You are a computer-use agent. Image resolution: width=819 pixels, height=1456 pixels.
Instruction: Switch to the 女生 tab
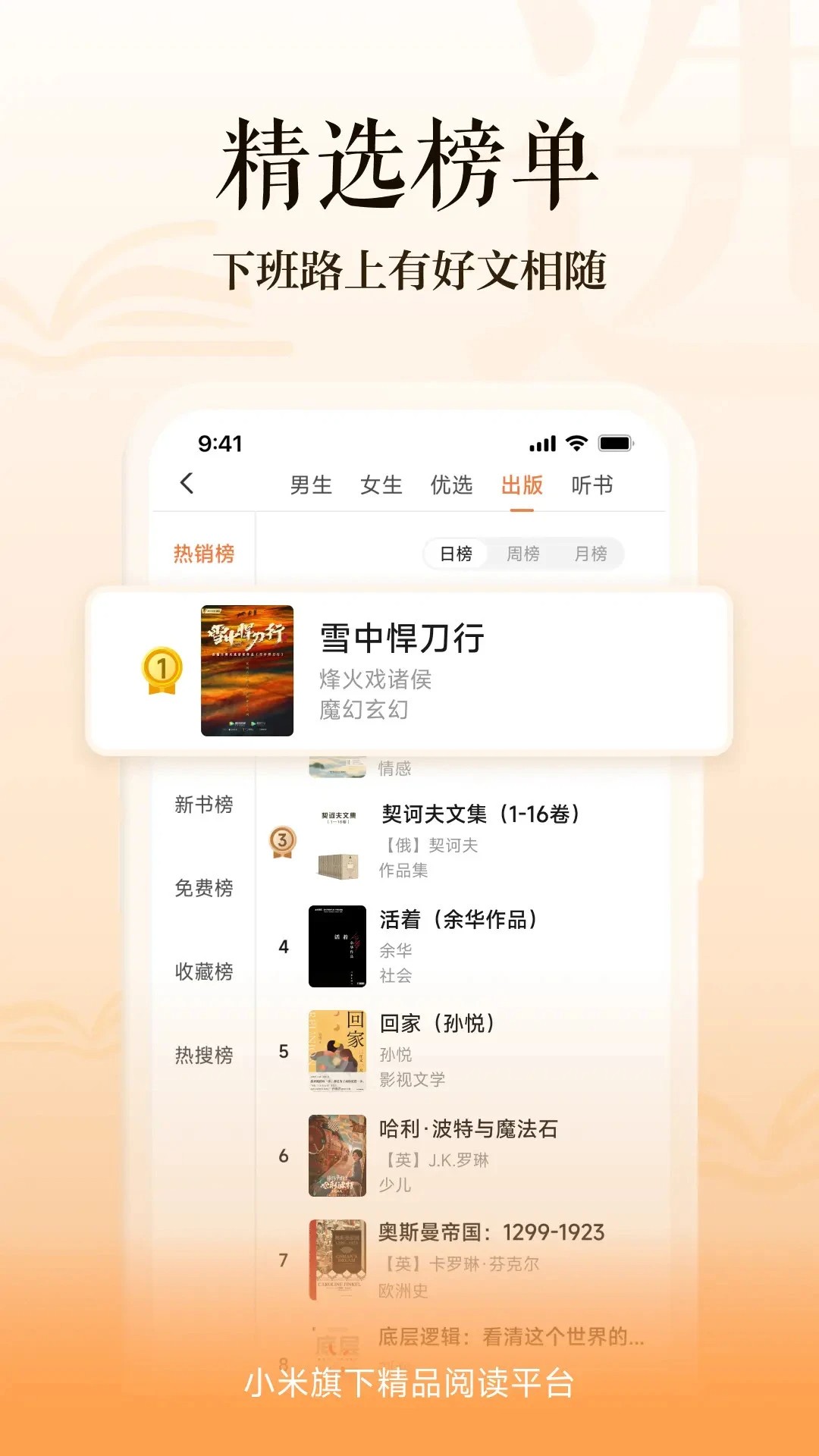pos(381,485)
